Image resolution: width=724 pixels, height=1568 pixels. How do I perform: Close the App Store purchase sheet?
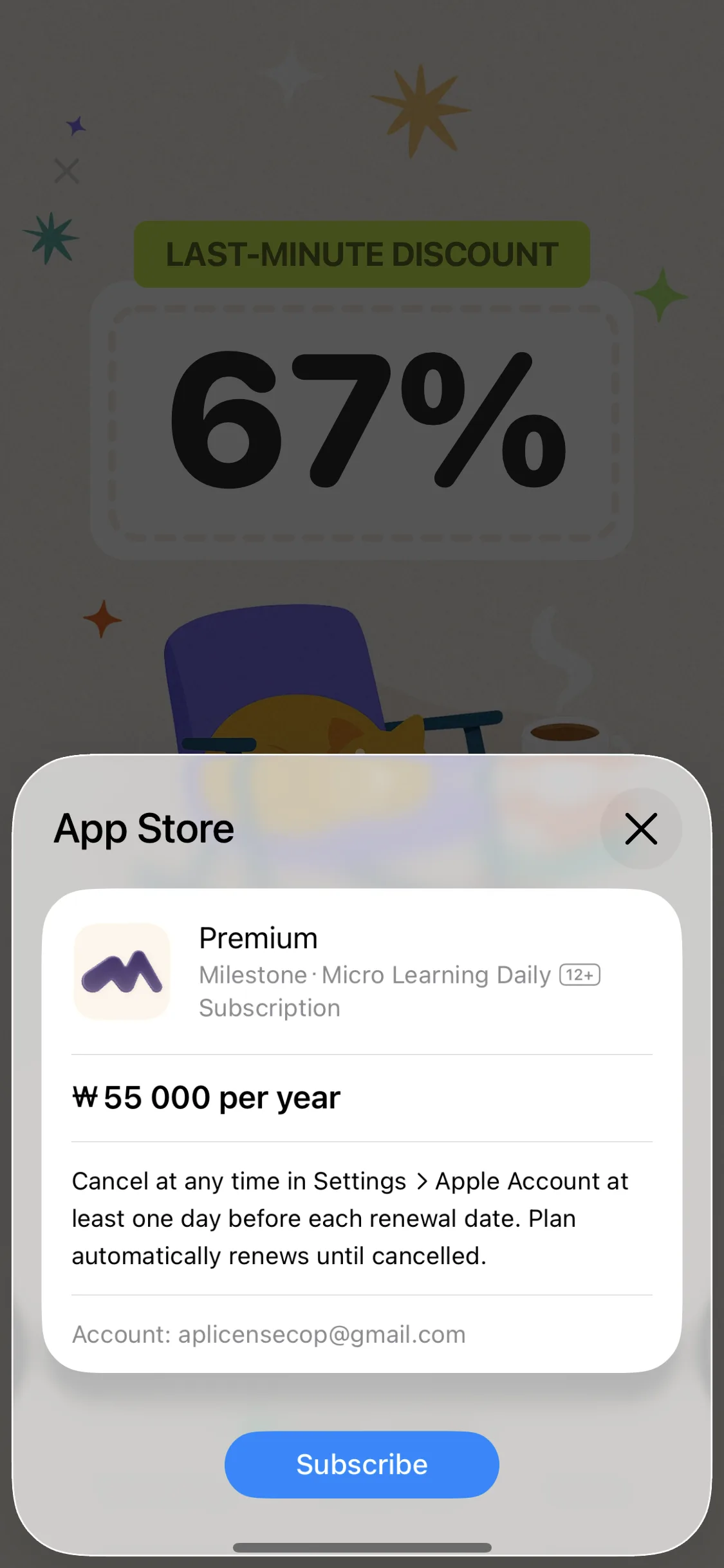[x=641, y=828]
